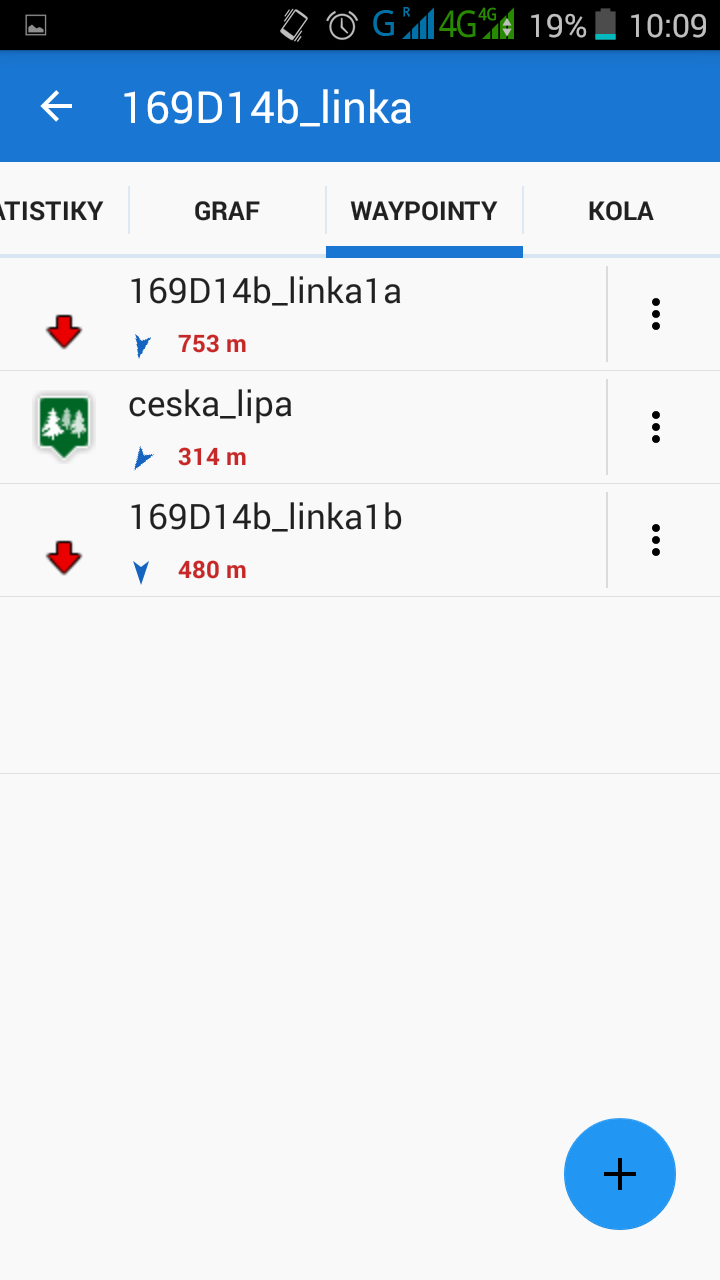Image resolution: width=720 pixels, height=1280 pixels.
Task: Go back using the top arrow
Action: point(57,107)
